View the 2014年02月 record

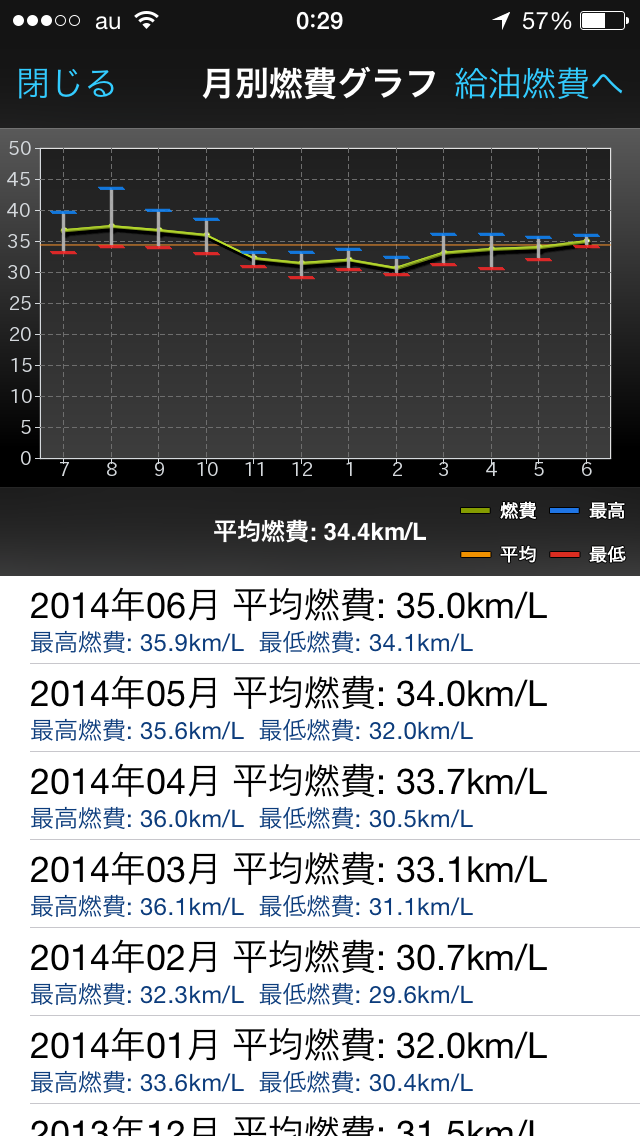320,972
